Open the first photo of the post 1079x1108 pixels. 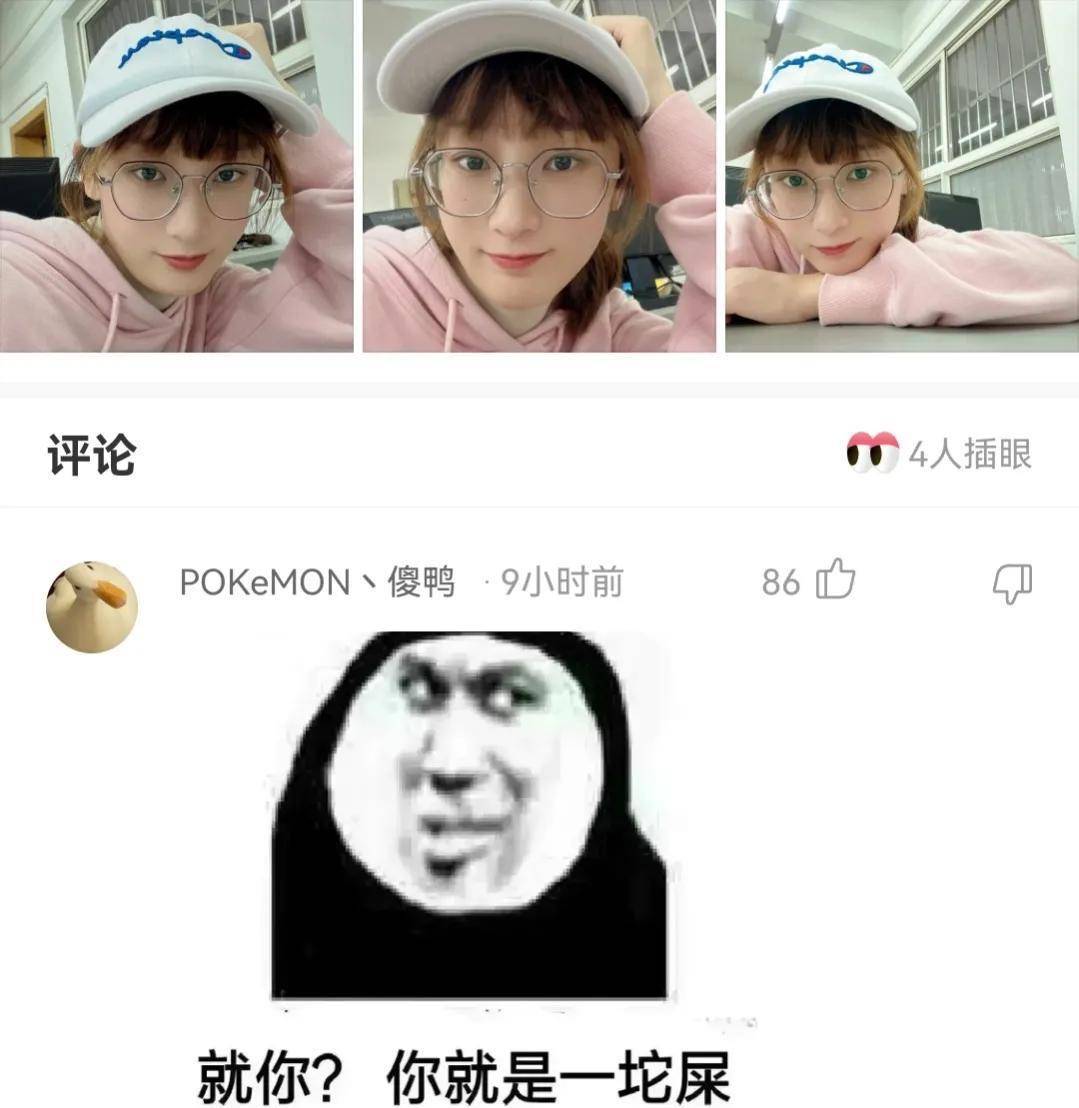click(x=176, y=175)
